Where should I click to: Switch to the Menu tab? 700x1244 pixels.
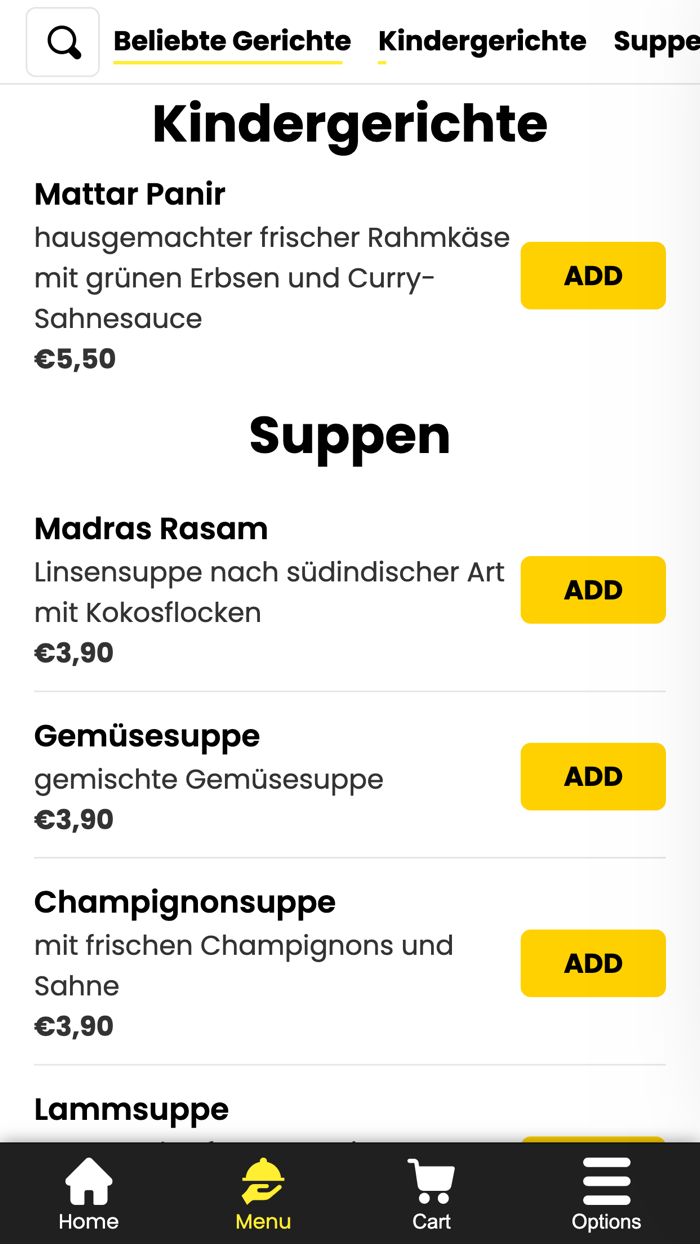pos(263,1194)
